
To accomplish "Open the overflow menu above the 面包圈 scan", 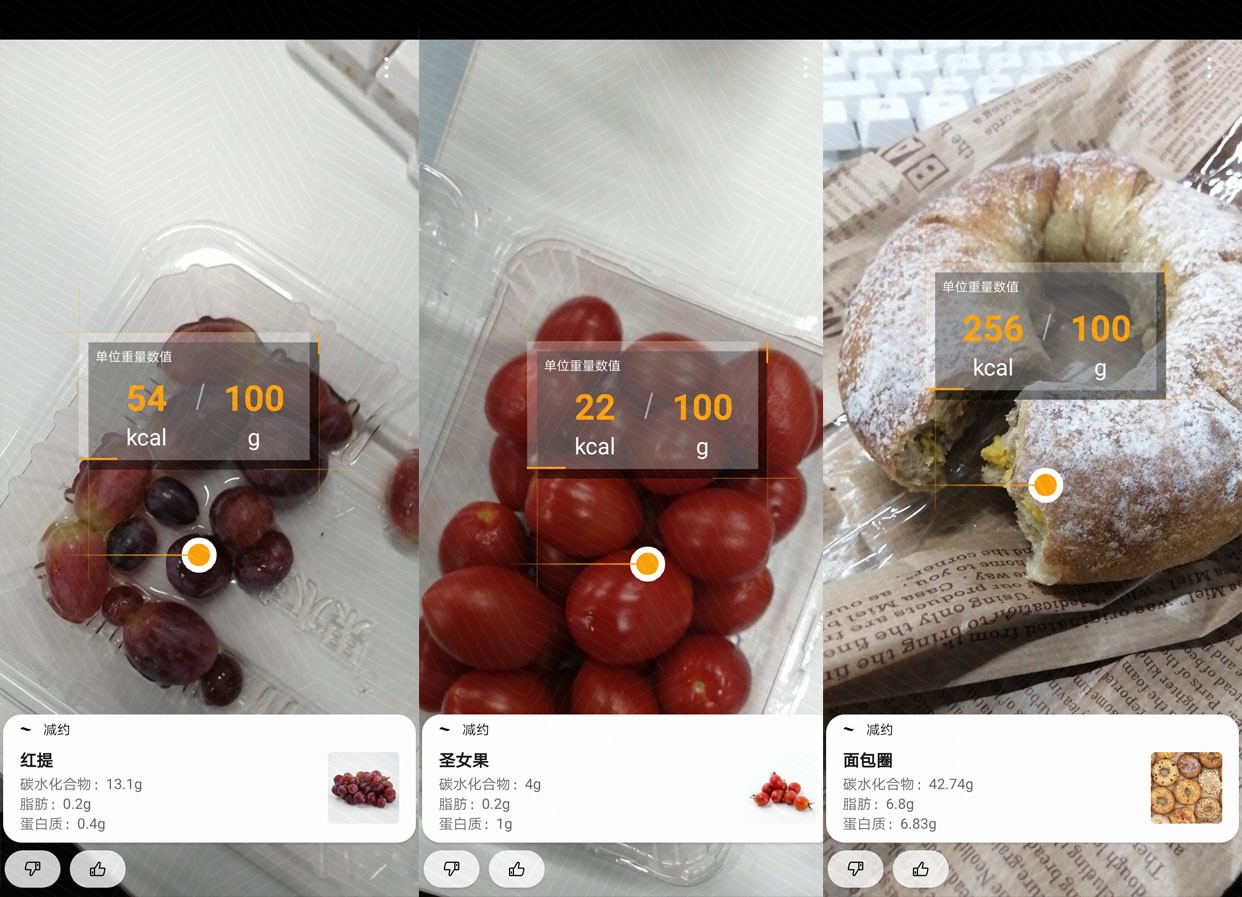I will [x=1209, y=68].
